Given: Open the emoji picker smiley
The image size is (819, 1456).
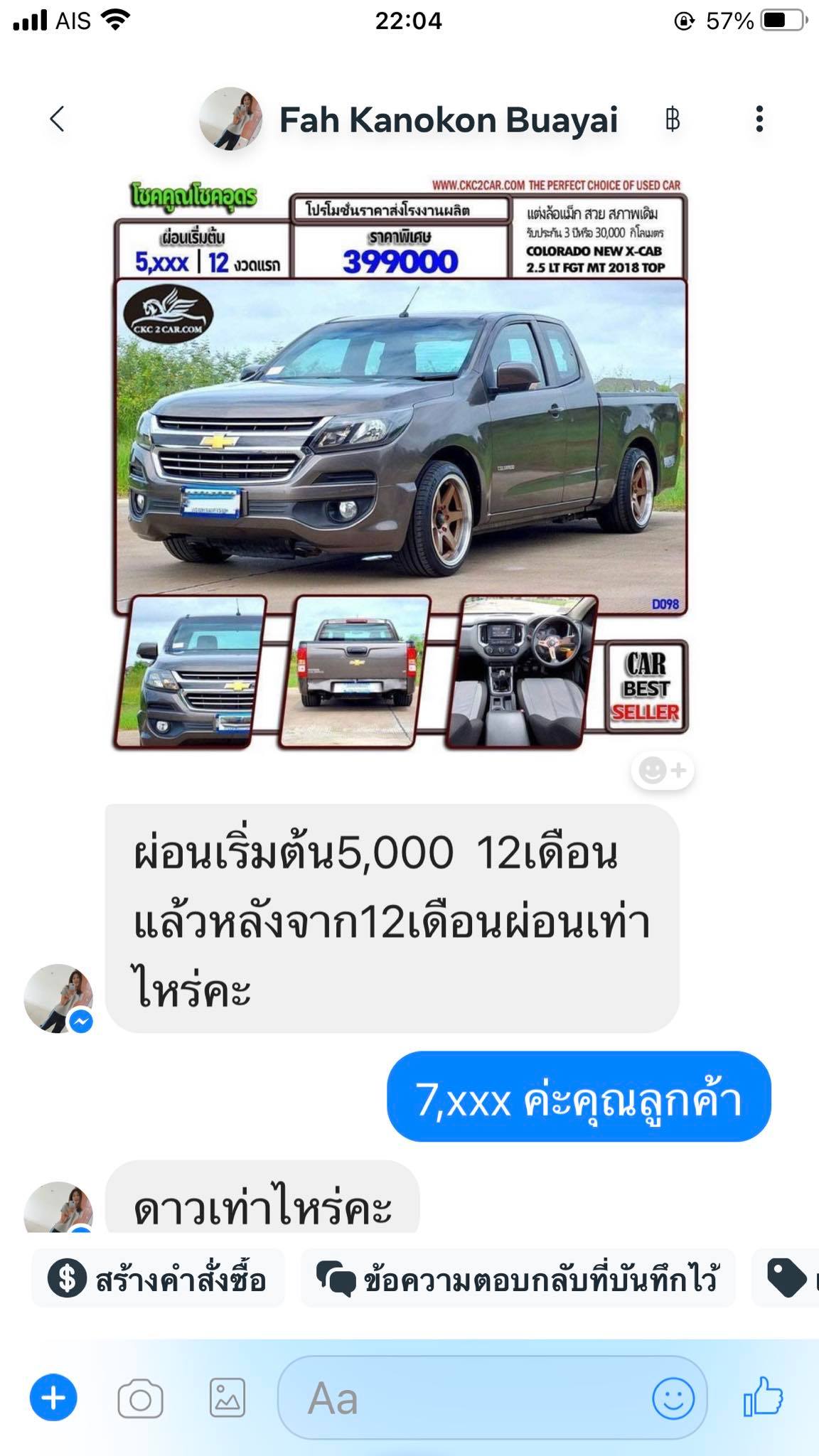Looking at the screenshot, I should point(673,1398).
